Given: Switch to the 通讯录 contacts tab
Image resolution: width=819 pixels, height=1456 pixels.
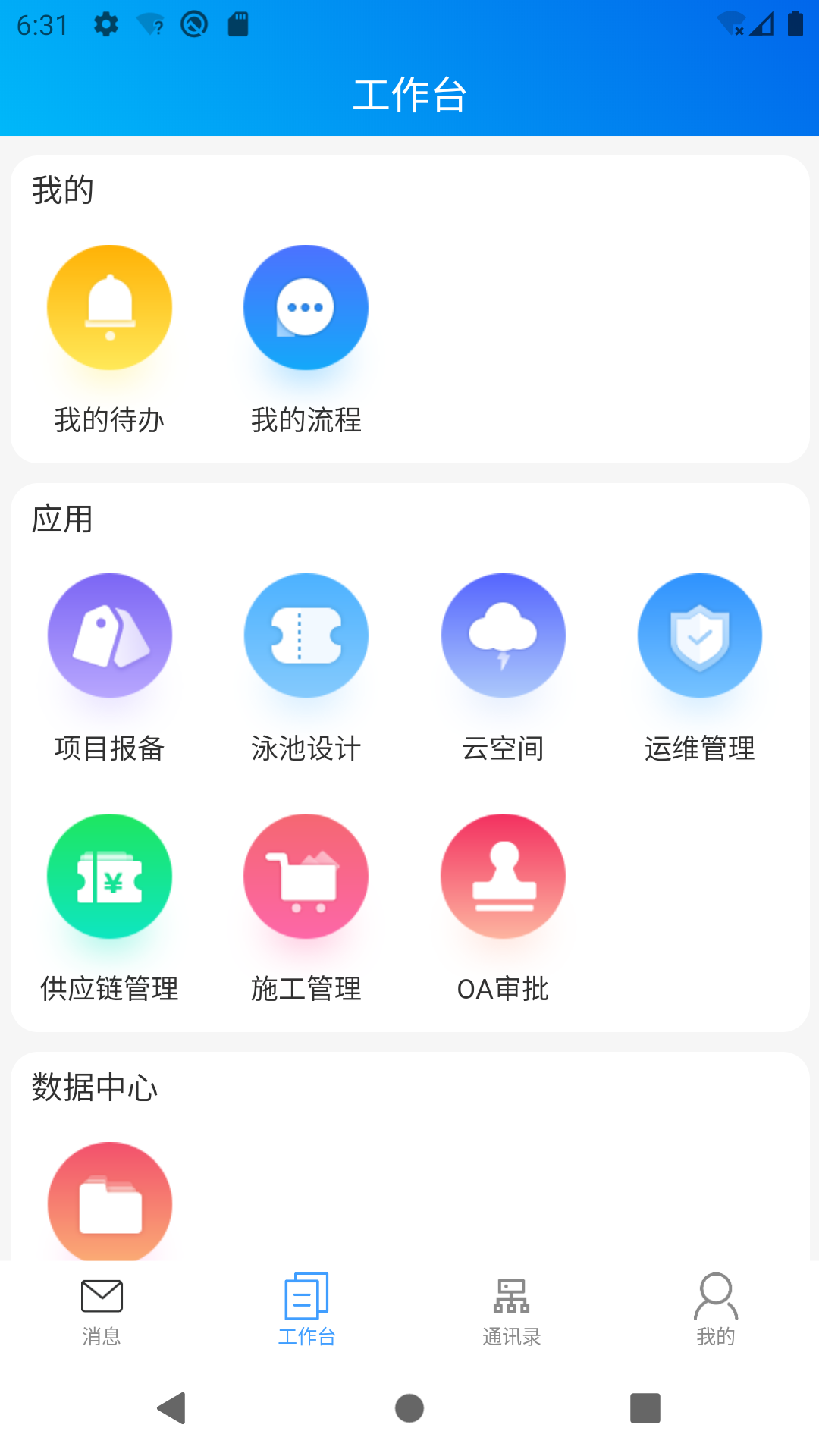Looking at the screenshot, I should click(x=511, y=1310).
